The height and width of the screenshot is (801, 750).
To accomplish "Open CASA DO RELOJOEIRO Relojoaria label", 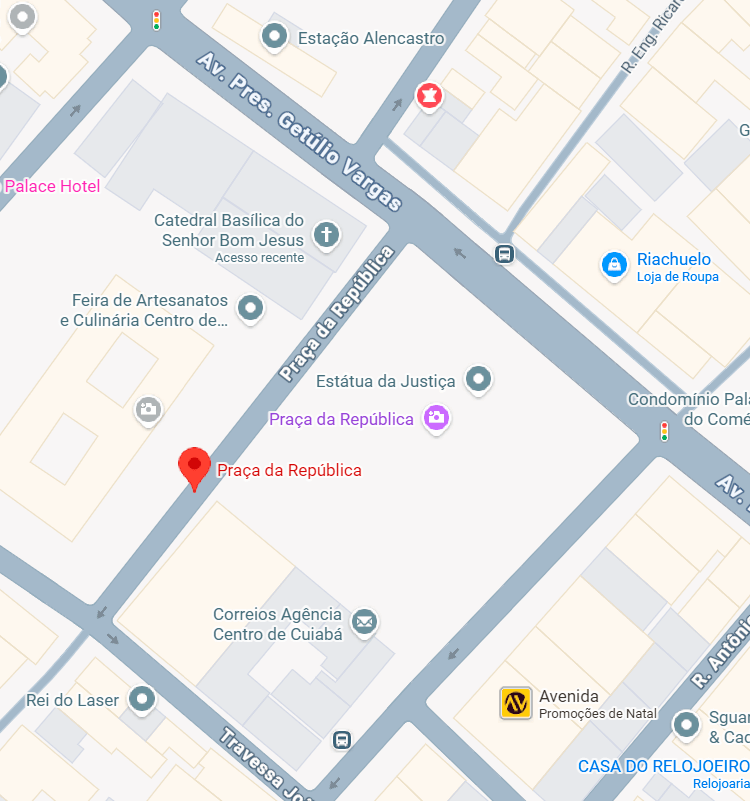I will [664, 773].
